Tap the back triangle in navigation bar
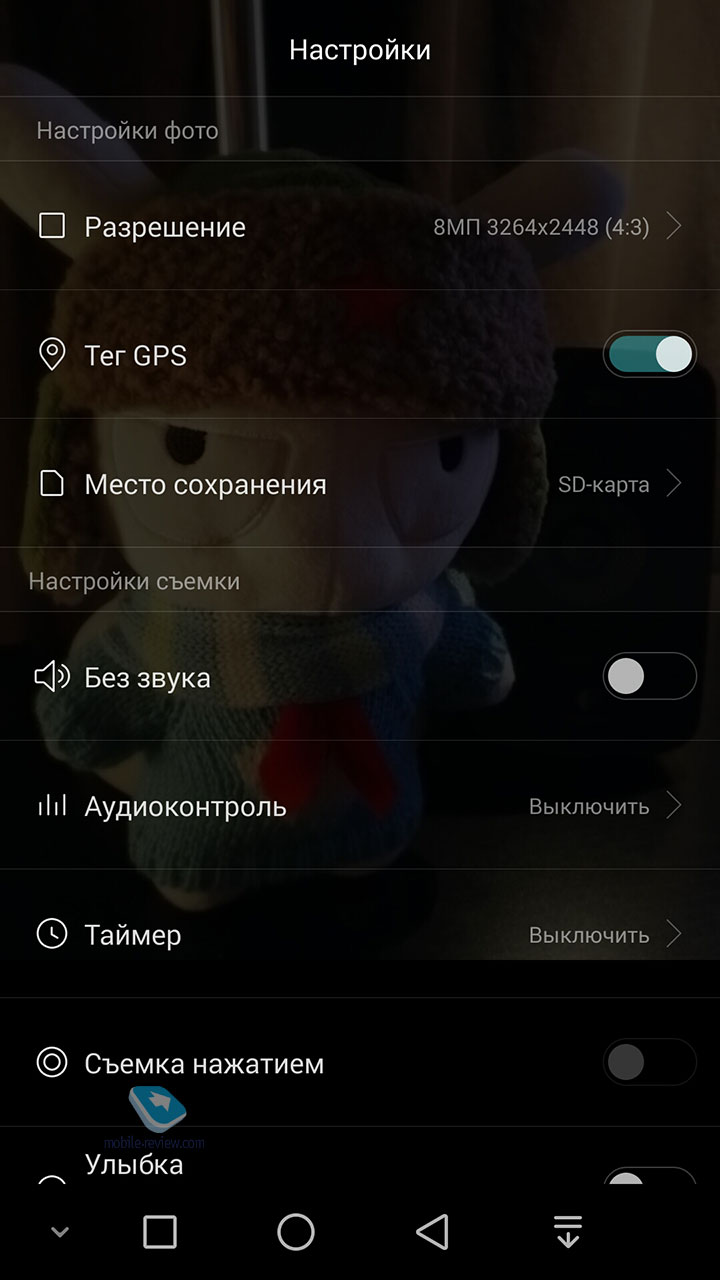Image resolution: width=720 pixels, height=1280 pixels. pyautogui.click(x=432, y=1232)
